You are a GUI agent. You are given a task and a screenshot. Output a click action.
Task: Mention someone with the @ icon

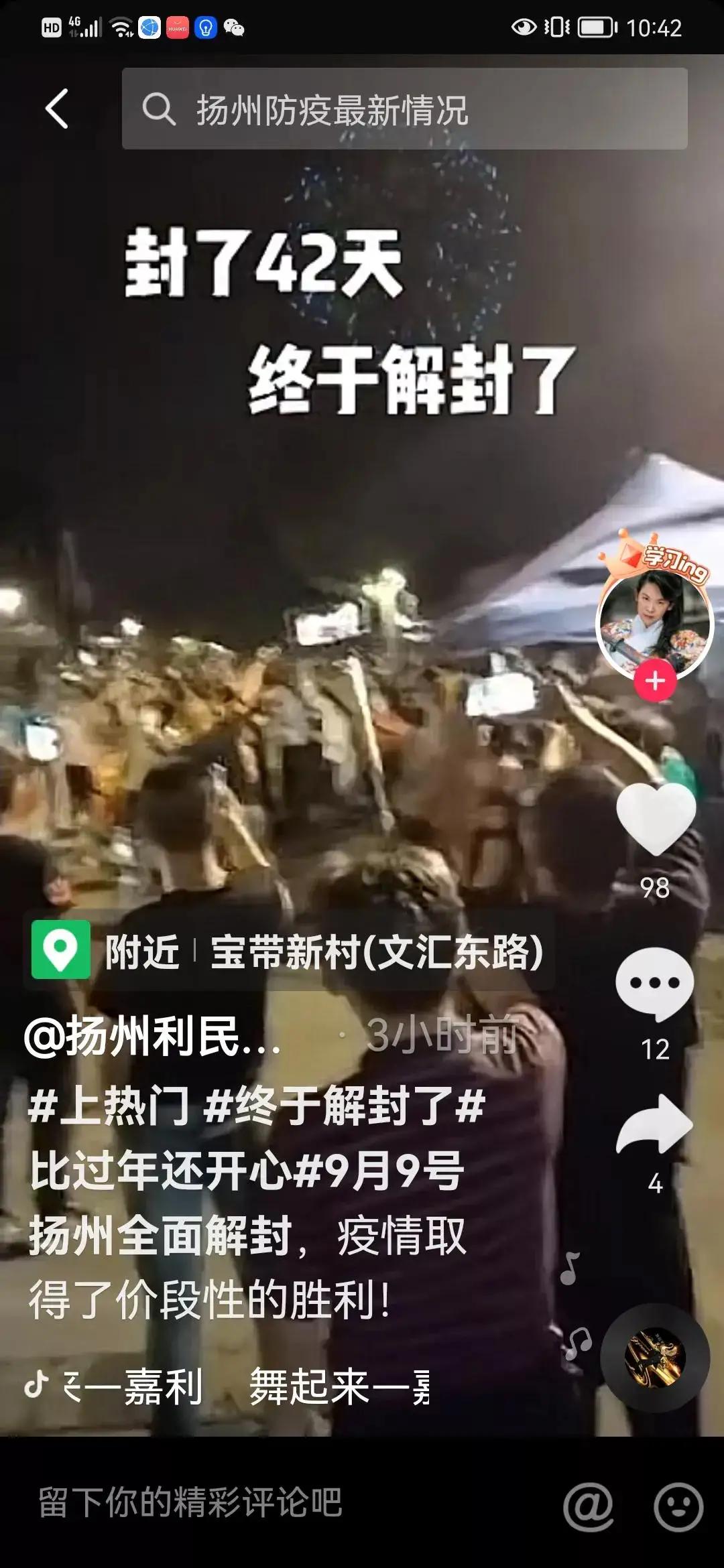click(x=587, y=1506)
